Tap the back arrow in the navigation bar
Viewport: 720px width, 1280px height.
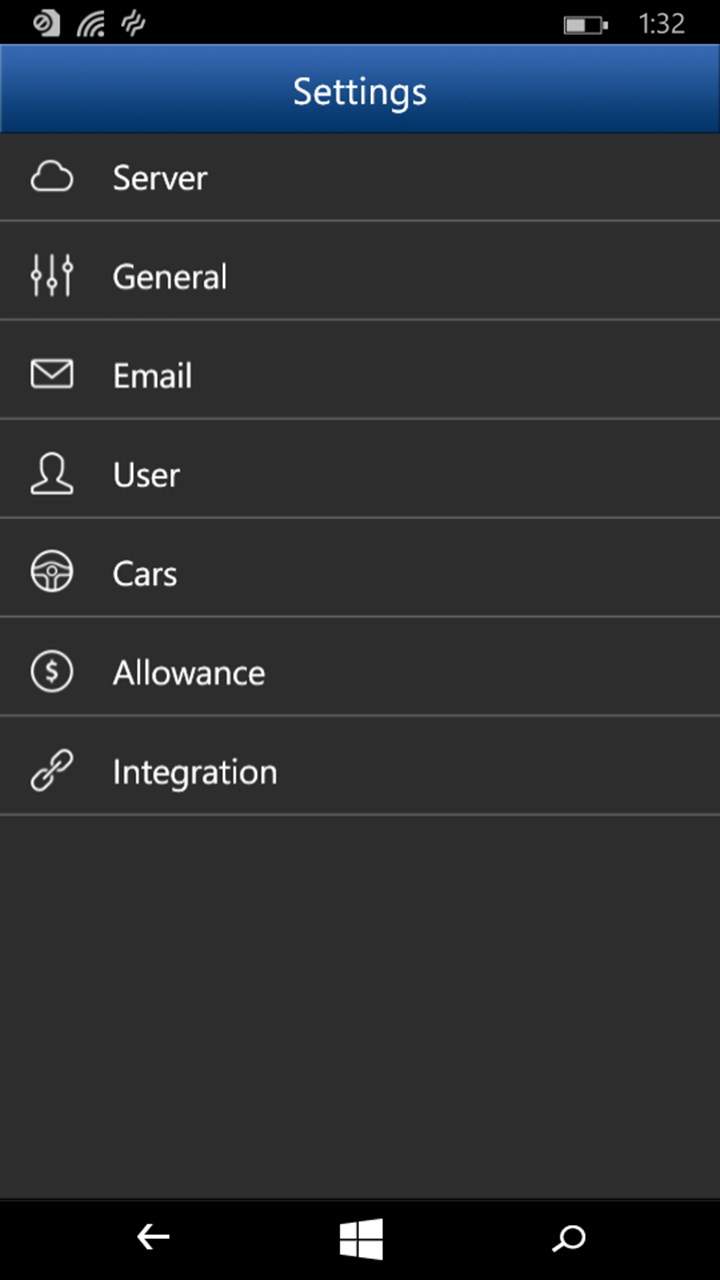tap(152, 1237)
